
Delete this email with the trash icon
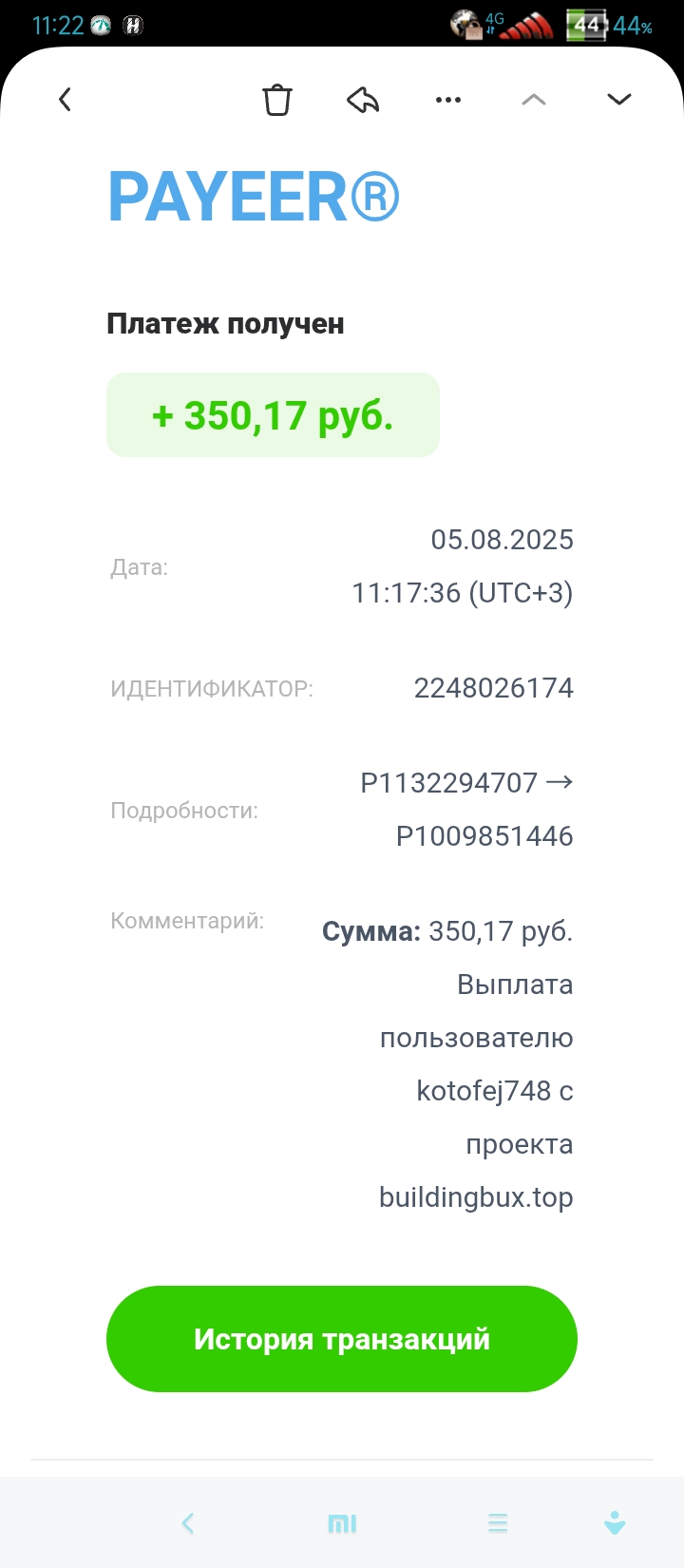pos(277,100)
